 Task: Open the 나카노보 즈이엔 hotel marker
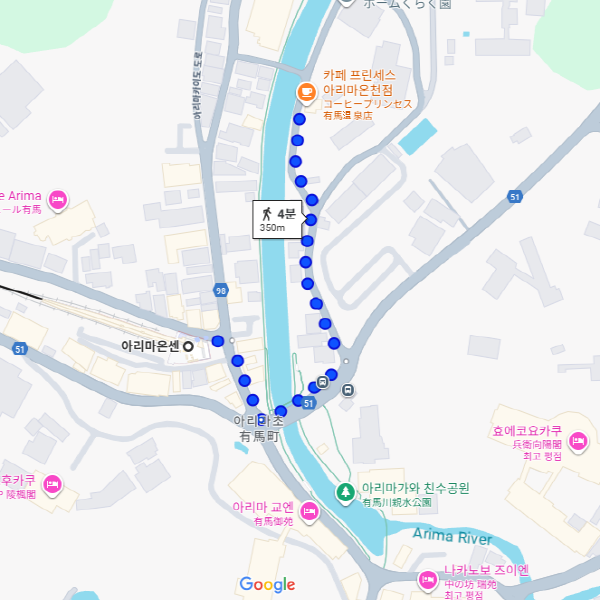[x=428, y=580]
